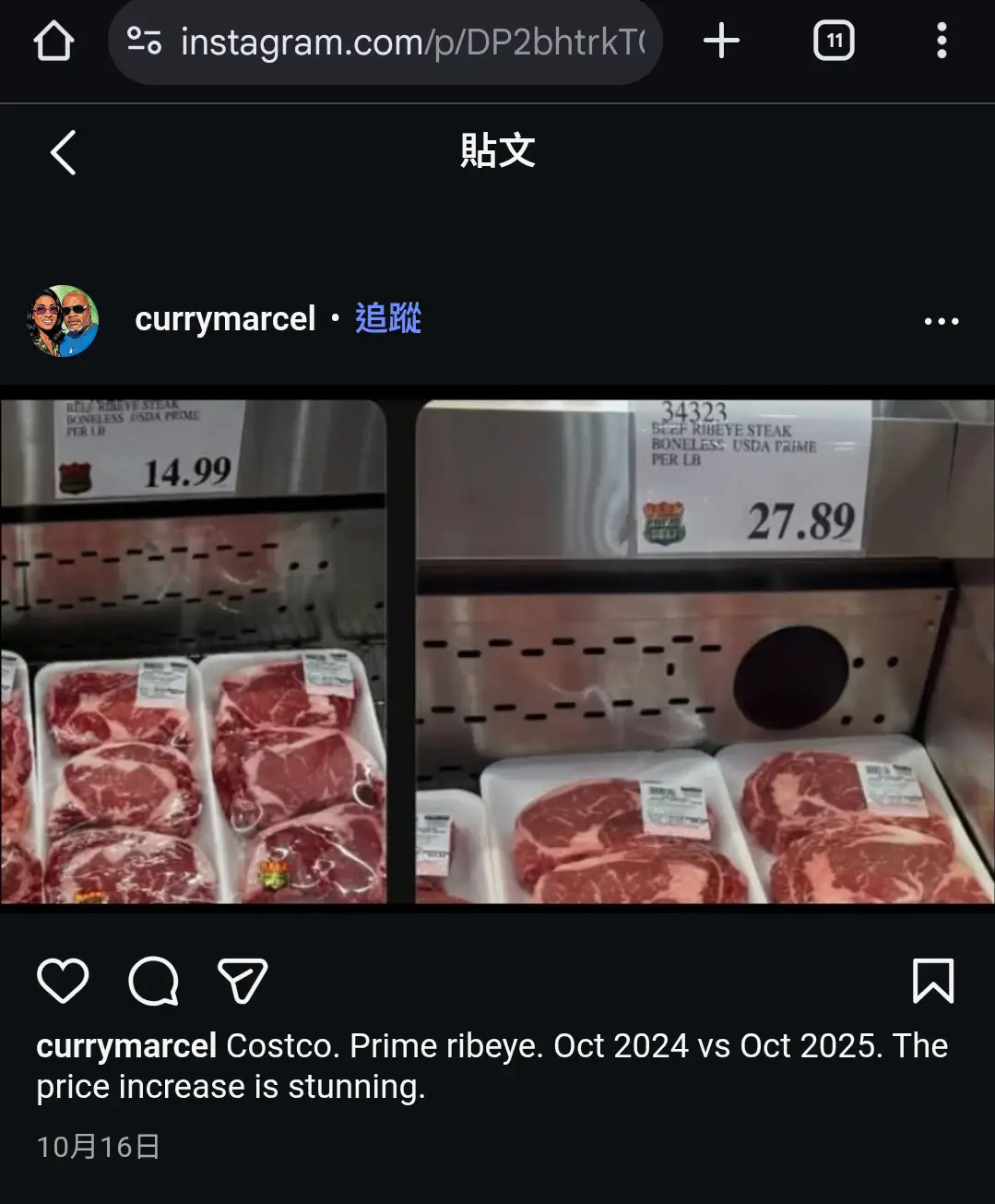This screenshot has height=1204, width=995.
Task: Open currymarcel's profile picture
Action: [63, 321]
